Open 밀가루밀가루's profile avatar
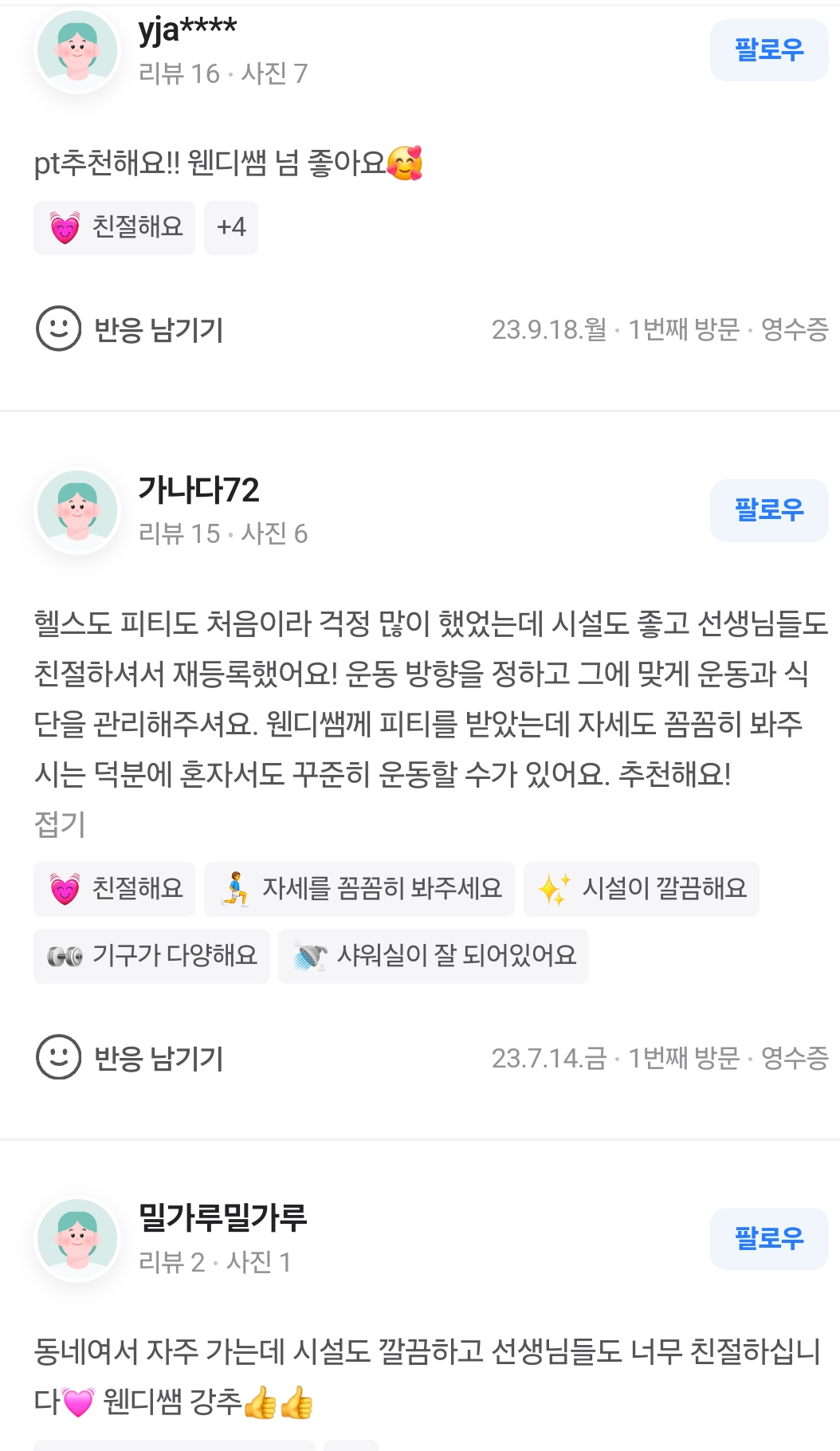The height and width of the screenshot is (1451, 840). click(x=77, y=1238)
